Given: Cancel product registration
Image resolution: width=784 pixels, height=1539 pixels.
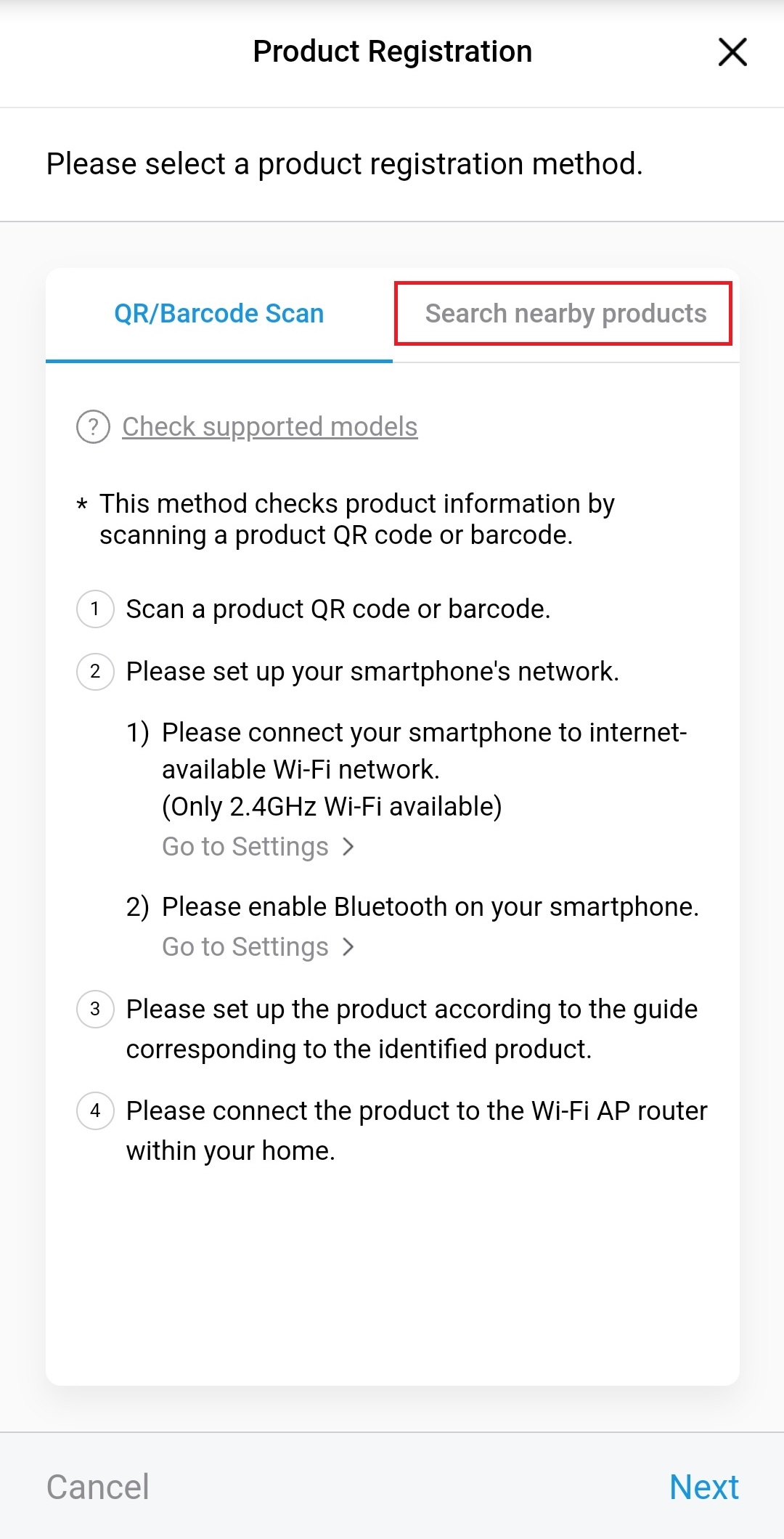Looking at the screenshot, I should 98,1487.
